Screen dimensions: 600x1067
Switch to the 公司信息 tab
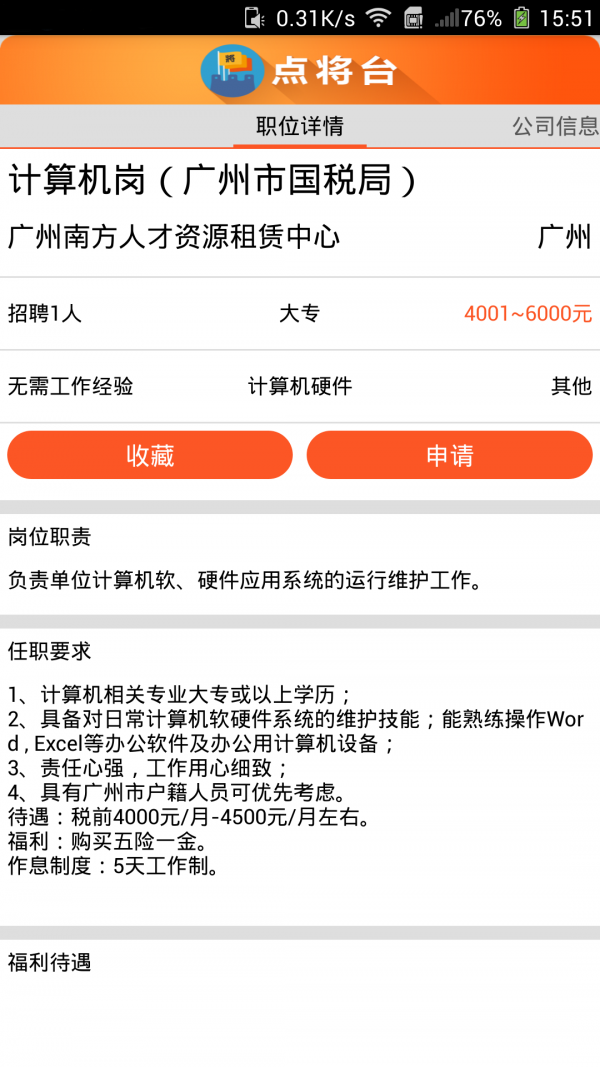click(x=555, y=127)
